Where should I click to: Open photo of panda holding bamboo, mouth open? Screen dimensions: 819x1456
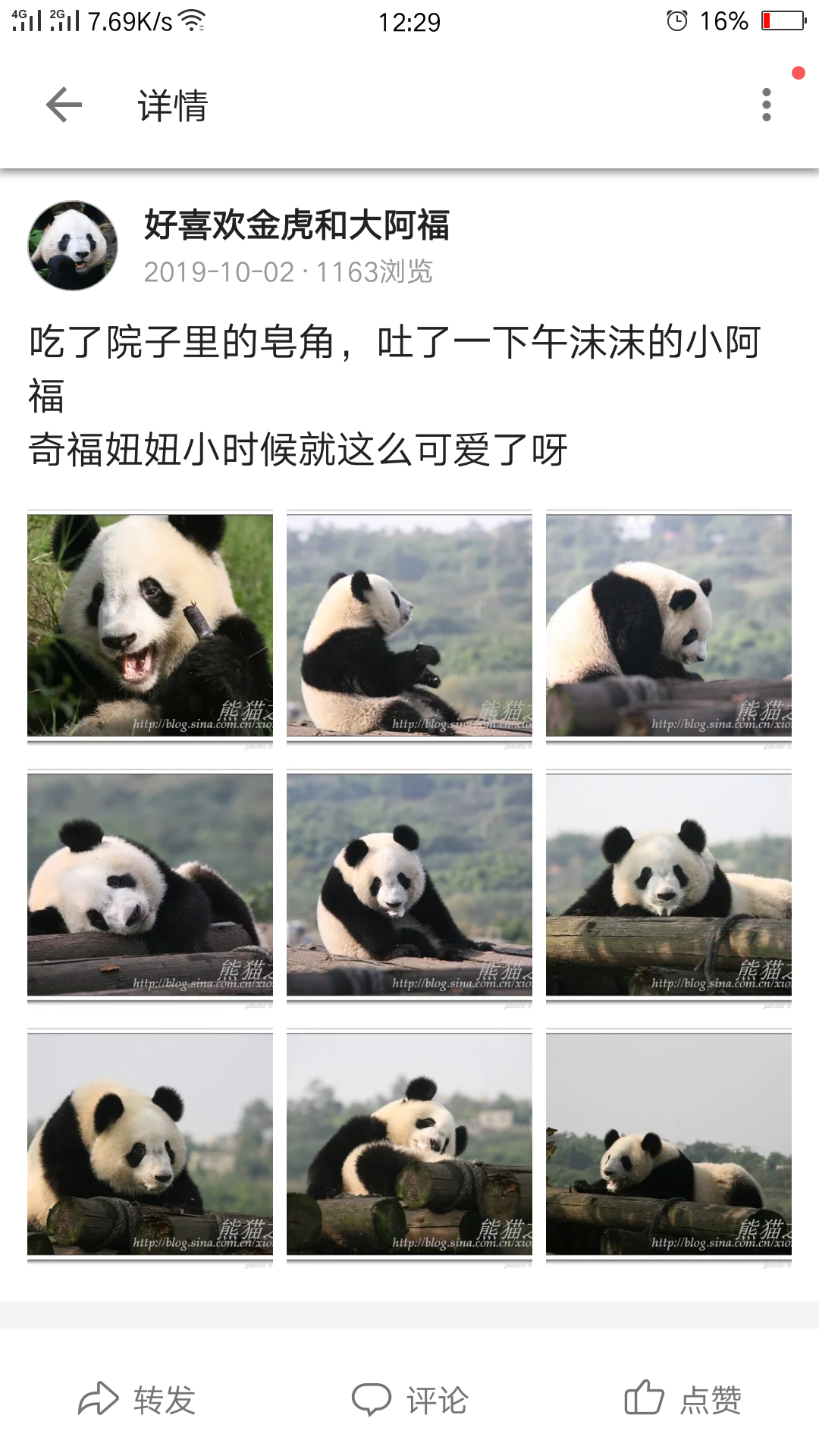coord(150,628)
